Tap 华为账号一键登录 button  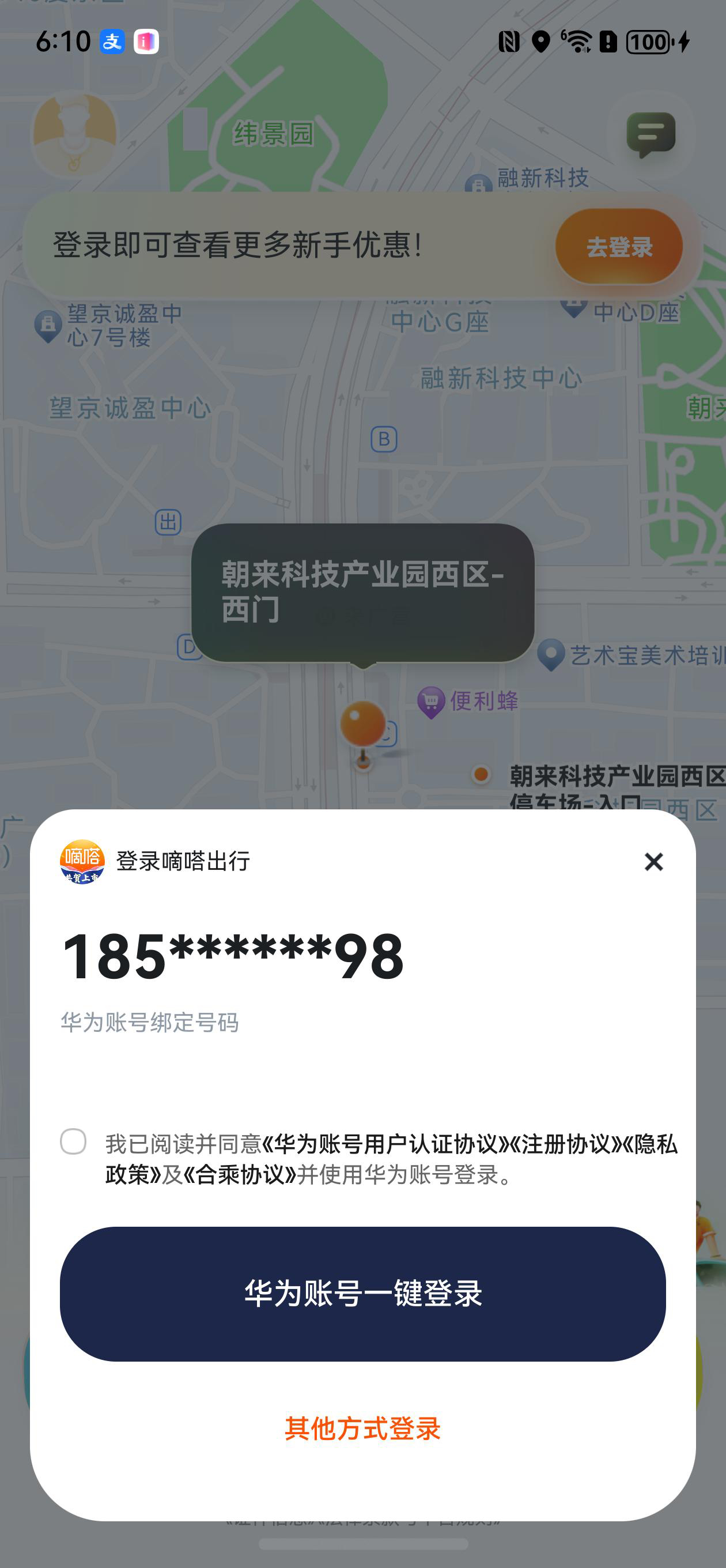362,1294
